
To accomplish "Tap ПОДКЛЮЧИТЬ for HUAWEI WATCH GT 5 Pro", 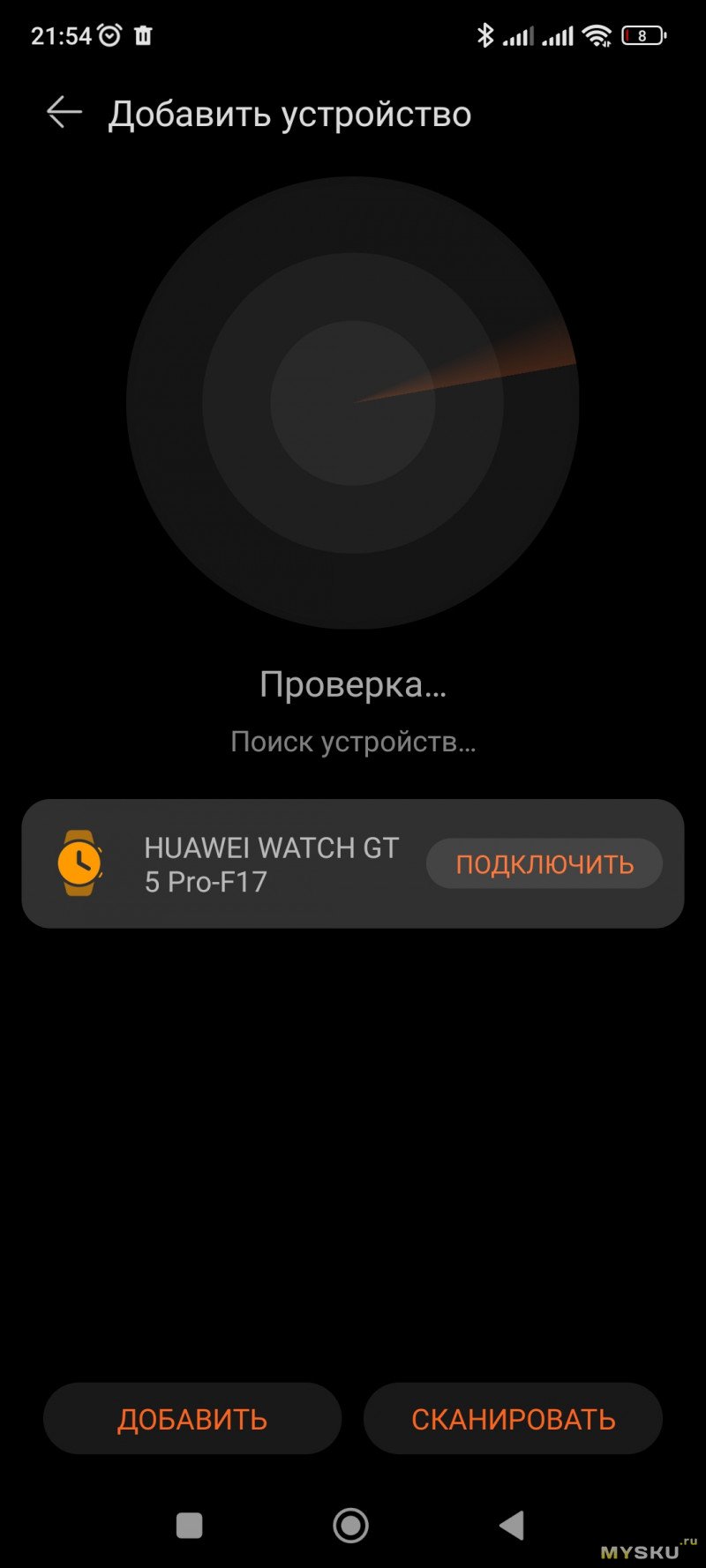I will coord(544,863).
